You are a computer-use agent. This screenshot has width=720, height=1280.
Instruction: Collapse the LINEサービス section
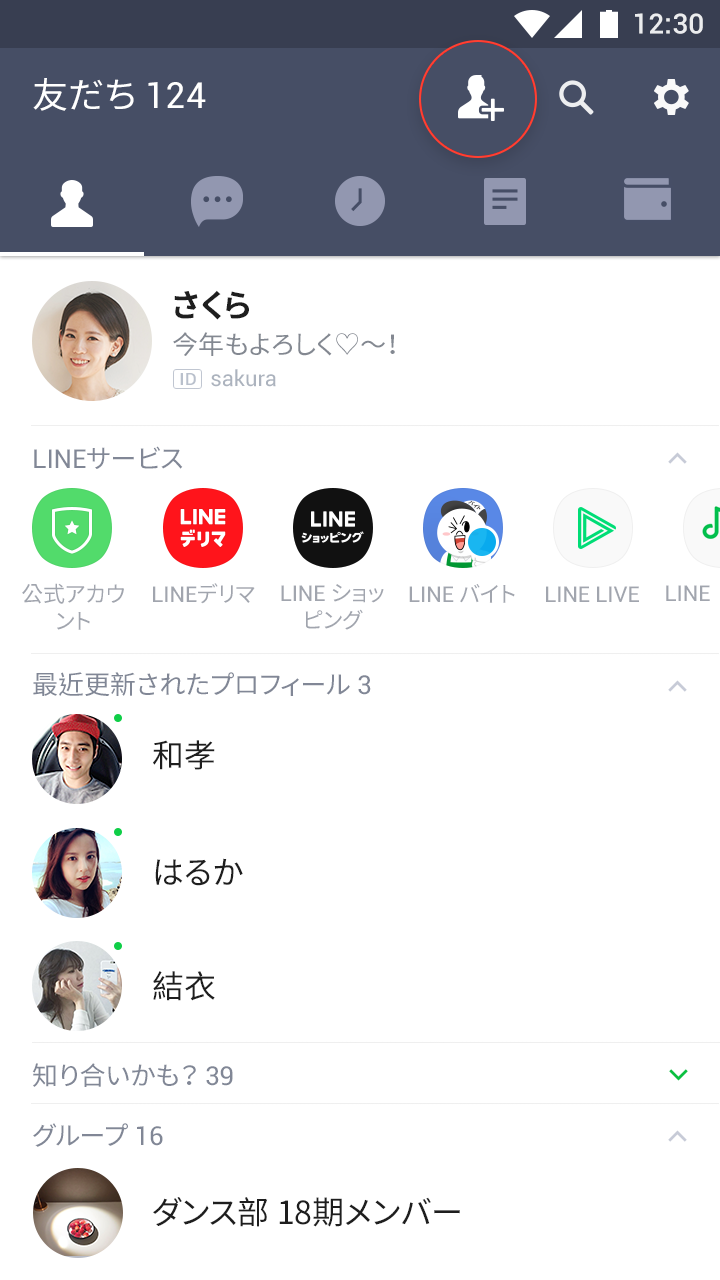pyautogui.click(x=677, y=459)
